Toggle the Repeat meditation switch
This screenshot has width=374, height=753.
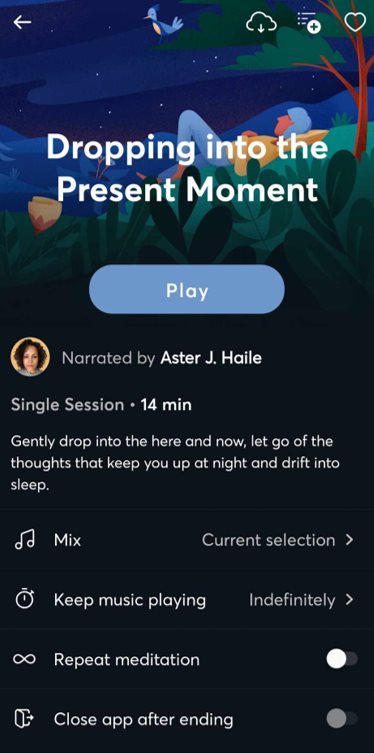point(342,659)
